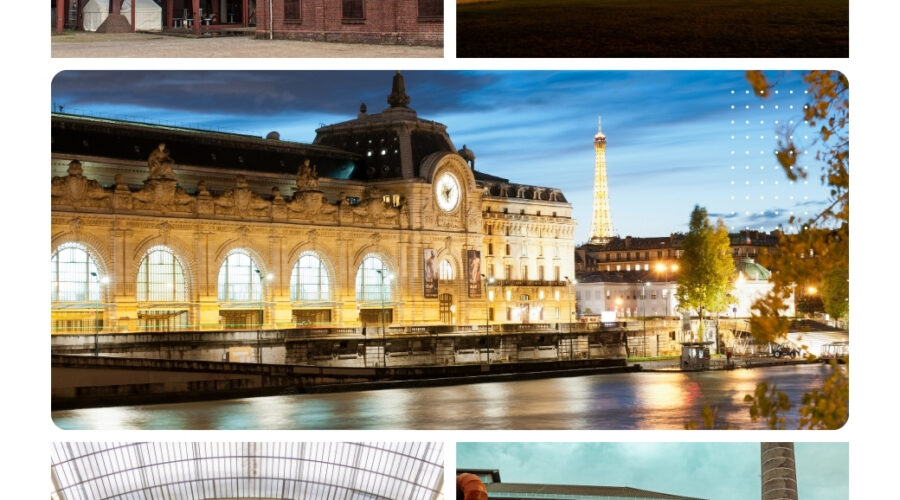Open the photo tile with tall chimney
This screenshot has width=900, height=500.
(652, 472)
